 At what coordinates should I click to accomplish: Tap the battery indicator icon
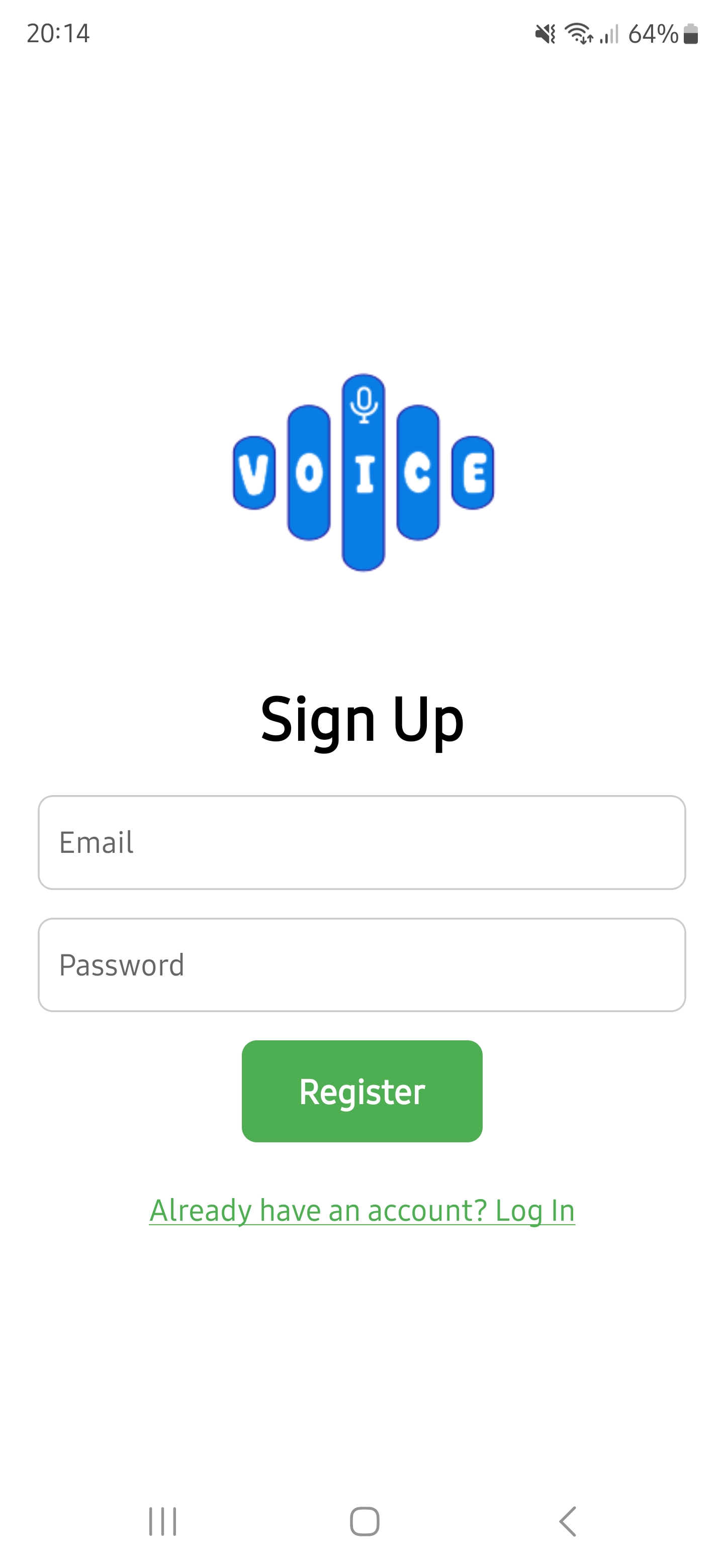pos(692,35)
